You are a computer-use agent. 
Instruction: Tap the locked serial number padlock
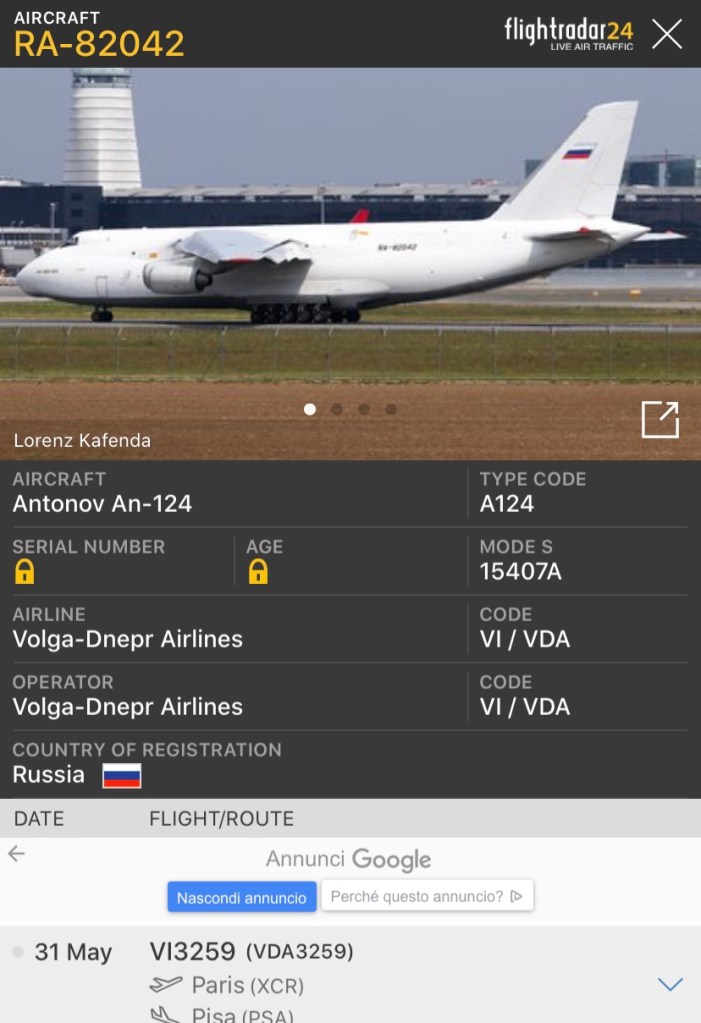[25, 572]
